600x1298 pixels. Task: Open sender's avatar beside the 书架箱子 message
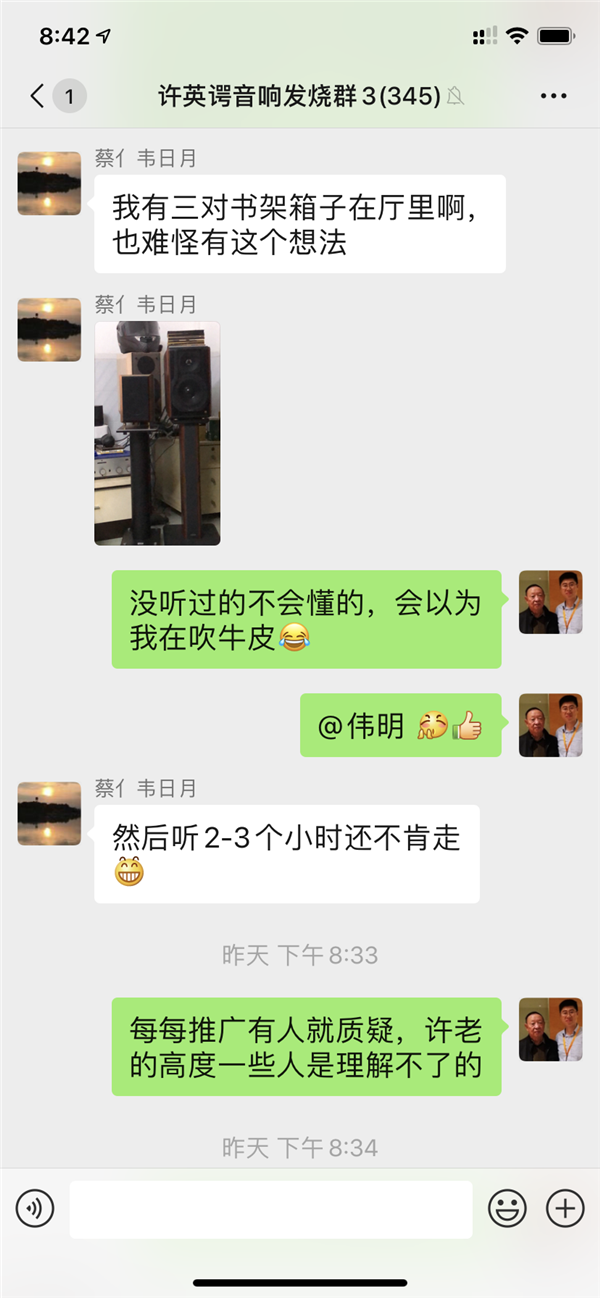pos(49,184)
